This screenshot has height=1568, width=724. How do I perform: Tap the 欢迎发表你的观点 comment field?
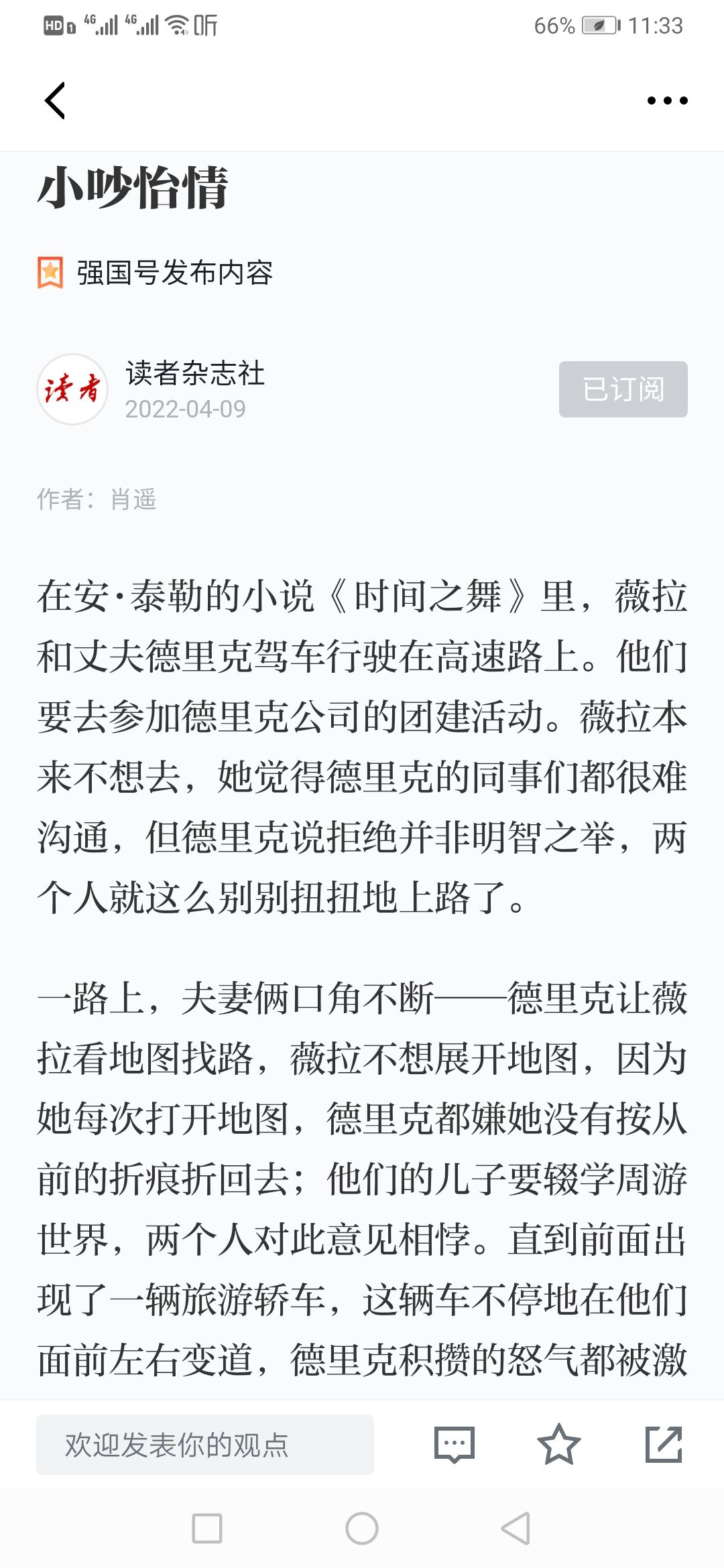pos(205,1445)
